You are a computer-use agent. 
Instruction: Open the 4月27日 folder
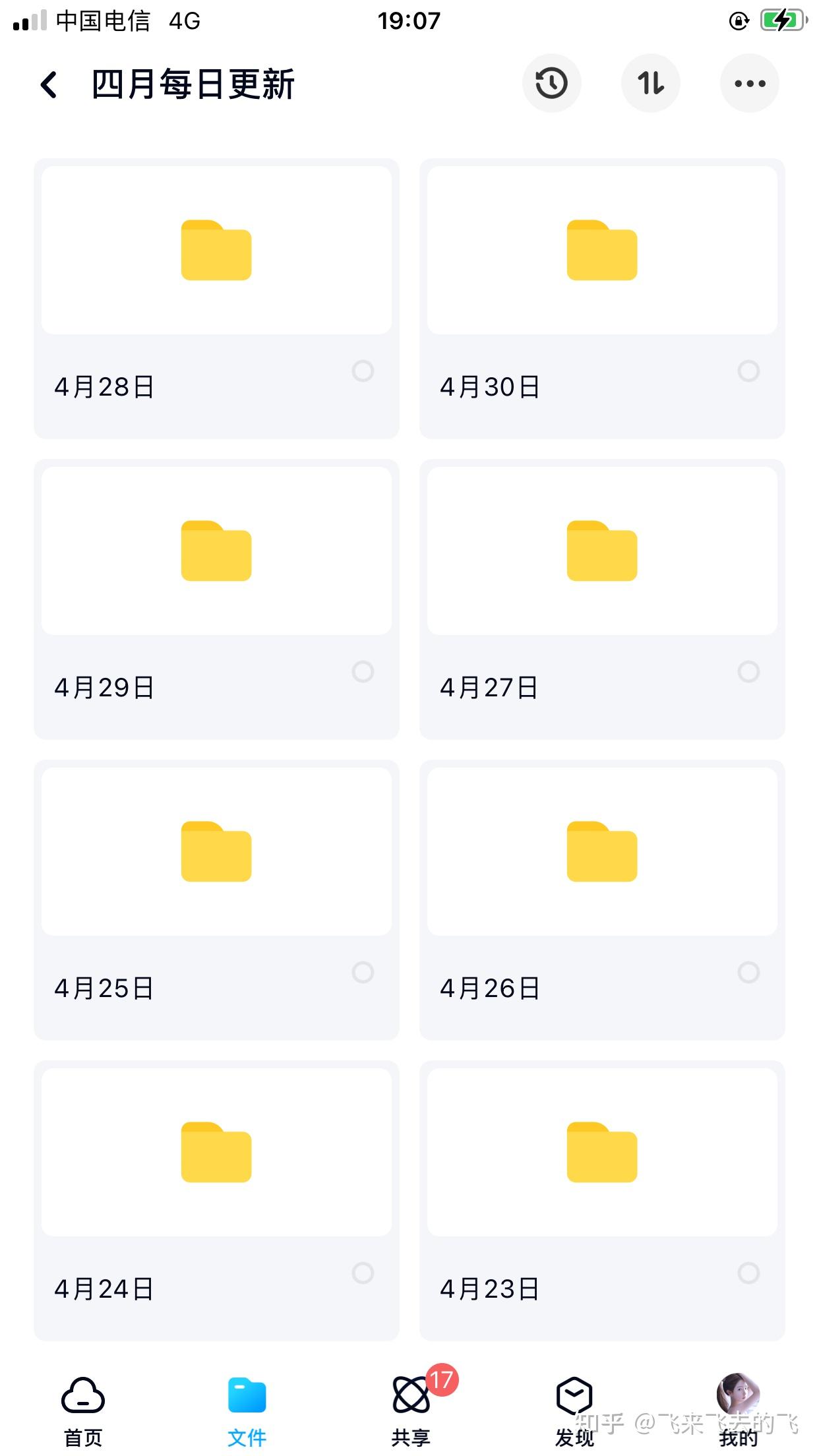click(602, 551)
